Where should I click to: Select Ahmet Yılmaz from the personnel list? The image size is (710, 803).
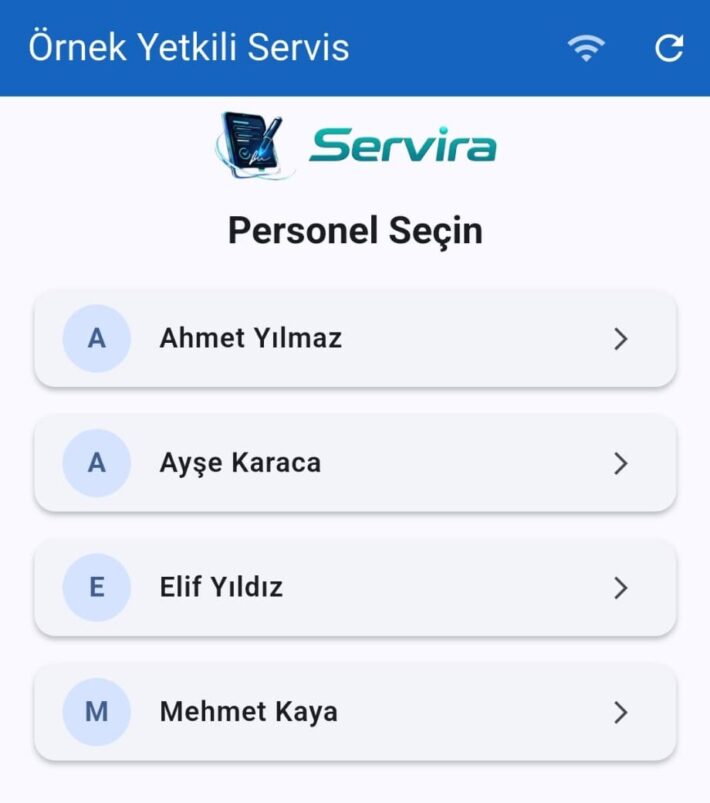pyautogui.click(x=355, y=339)
